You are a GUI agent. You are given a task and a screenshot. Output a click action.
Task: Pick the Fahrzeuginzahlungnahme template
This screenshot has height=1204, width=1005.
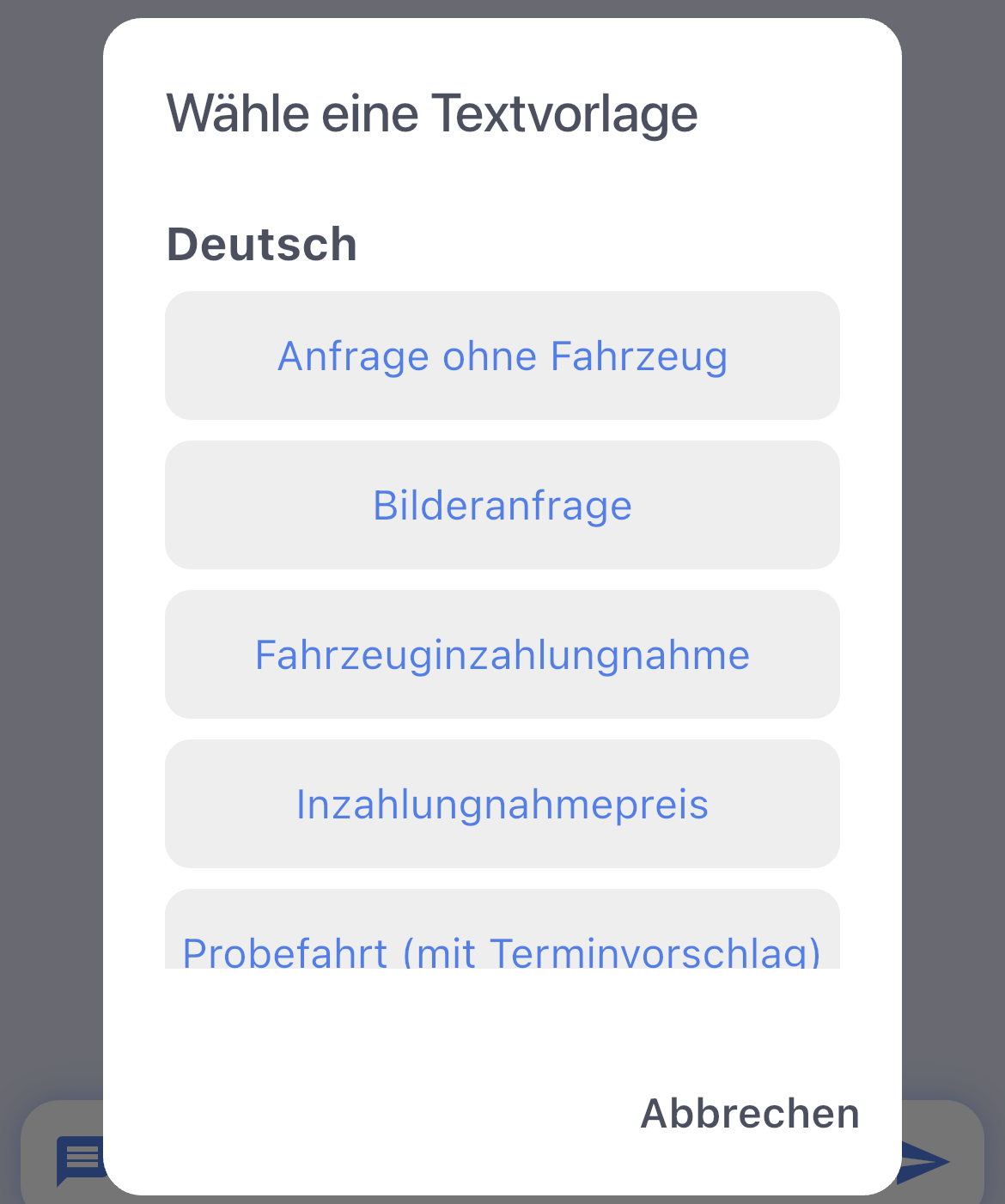(502, 654)
